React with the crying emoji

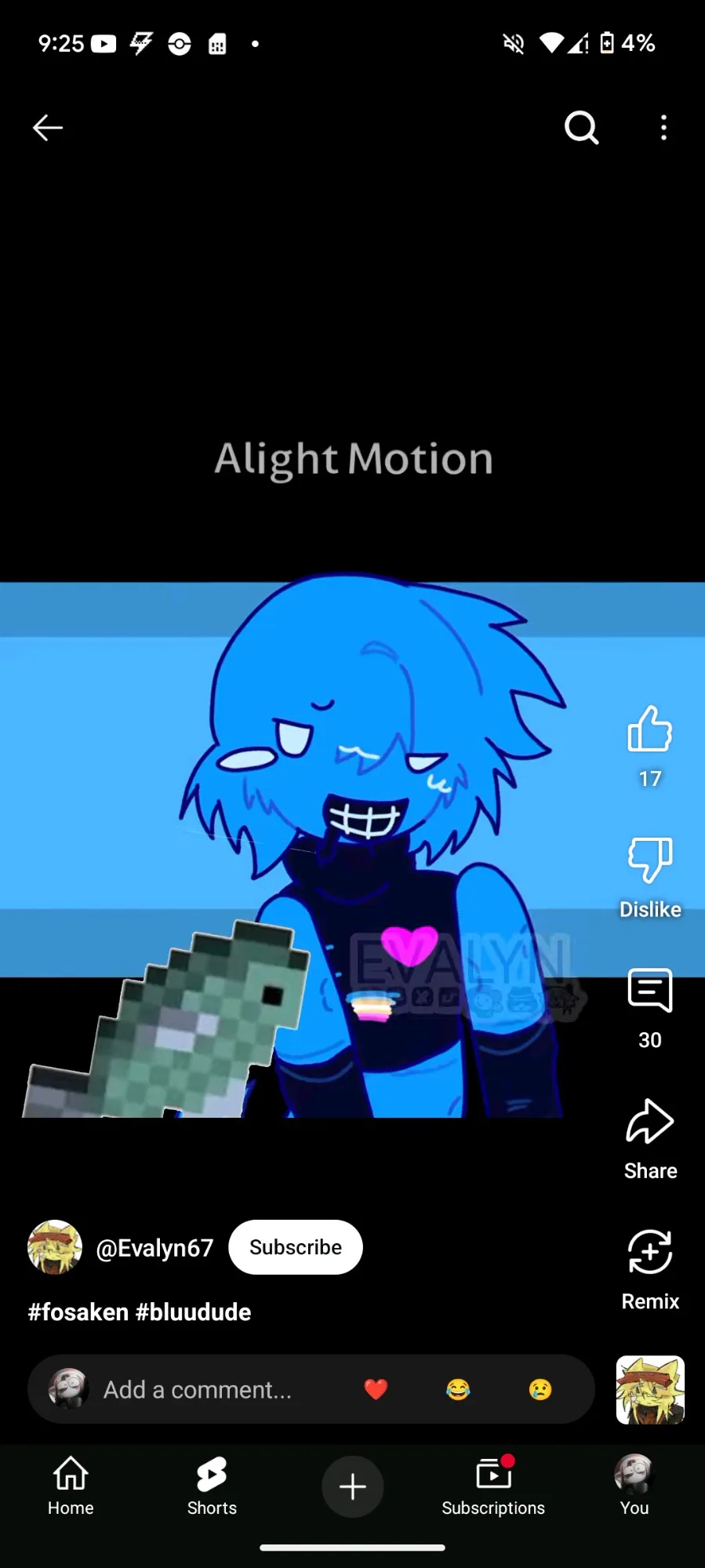pyautogui.click(x=540, y=1389)
